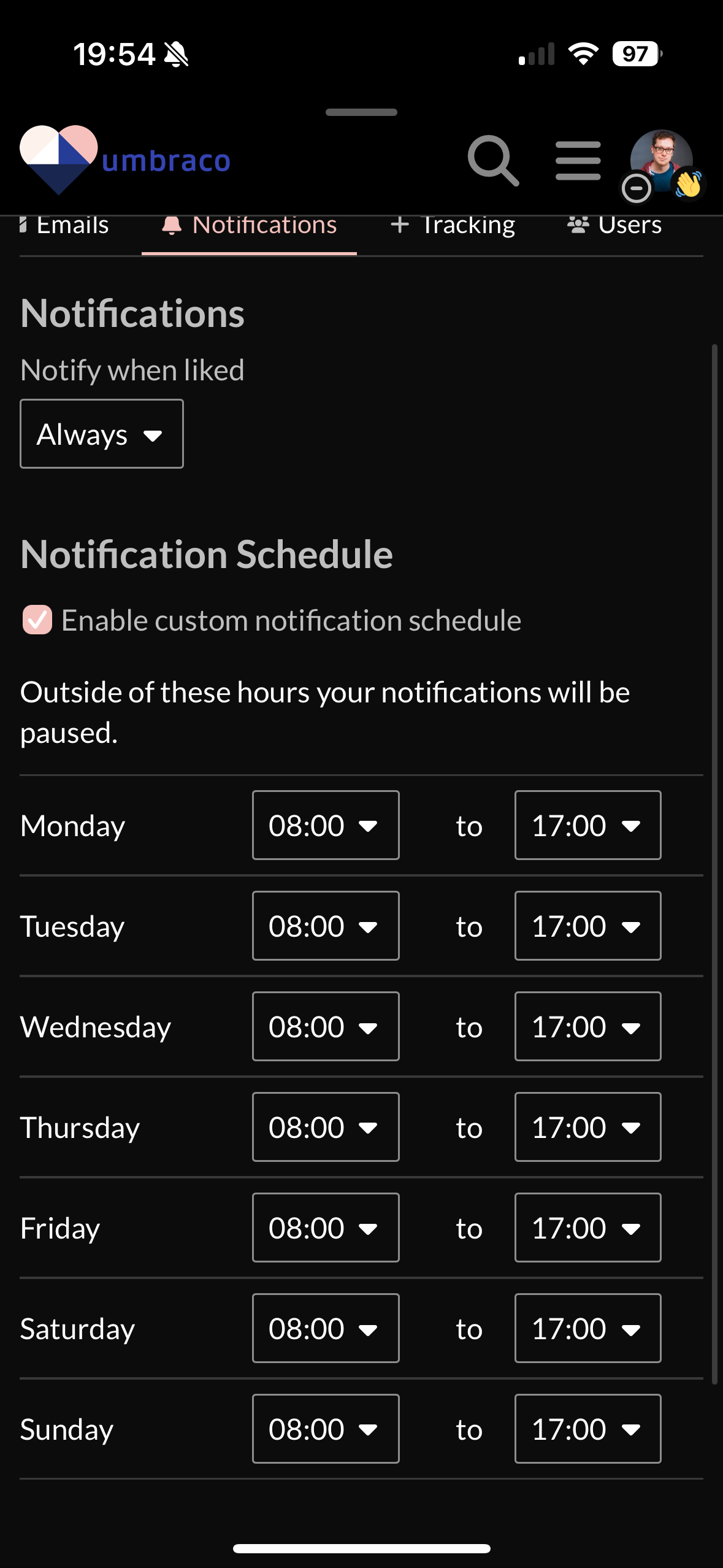Viewport: 723px width, 1568px height.
Task: Set Saturday start time dropdown
Action: pos(326,1328)
